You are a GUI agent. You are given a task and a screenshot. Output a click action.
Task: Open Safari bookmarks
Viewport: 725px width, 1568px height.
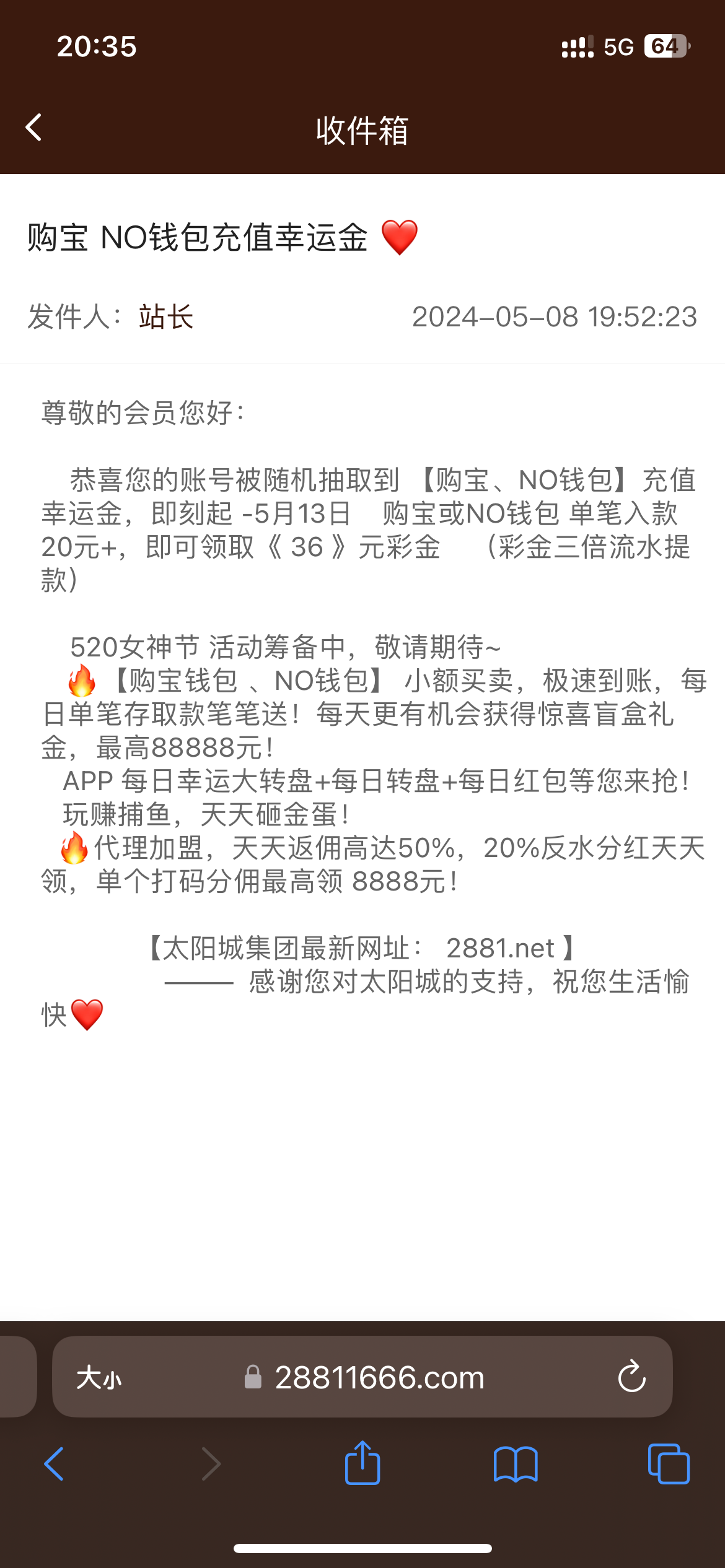click(x=516, y=1464)
